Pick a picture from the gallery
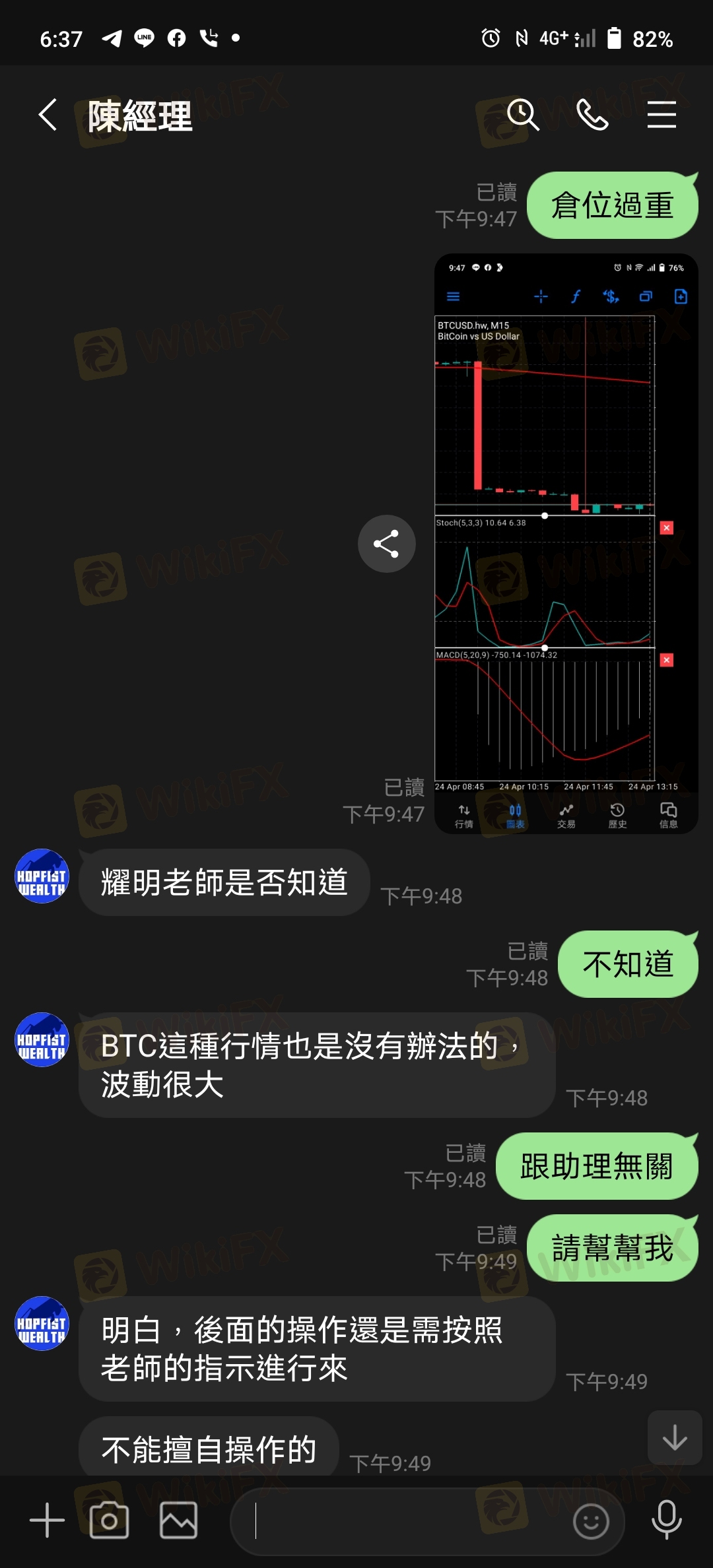This screenshot has width=713, height=1568. pos(178,1520)
